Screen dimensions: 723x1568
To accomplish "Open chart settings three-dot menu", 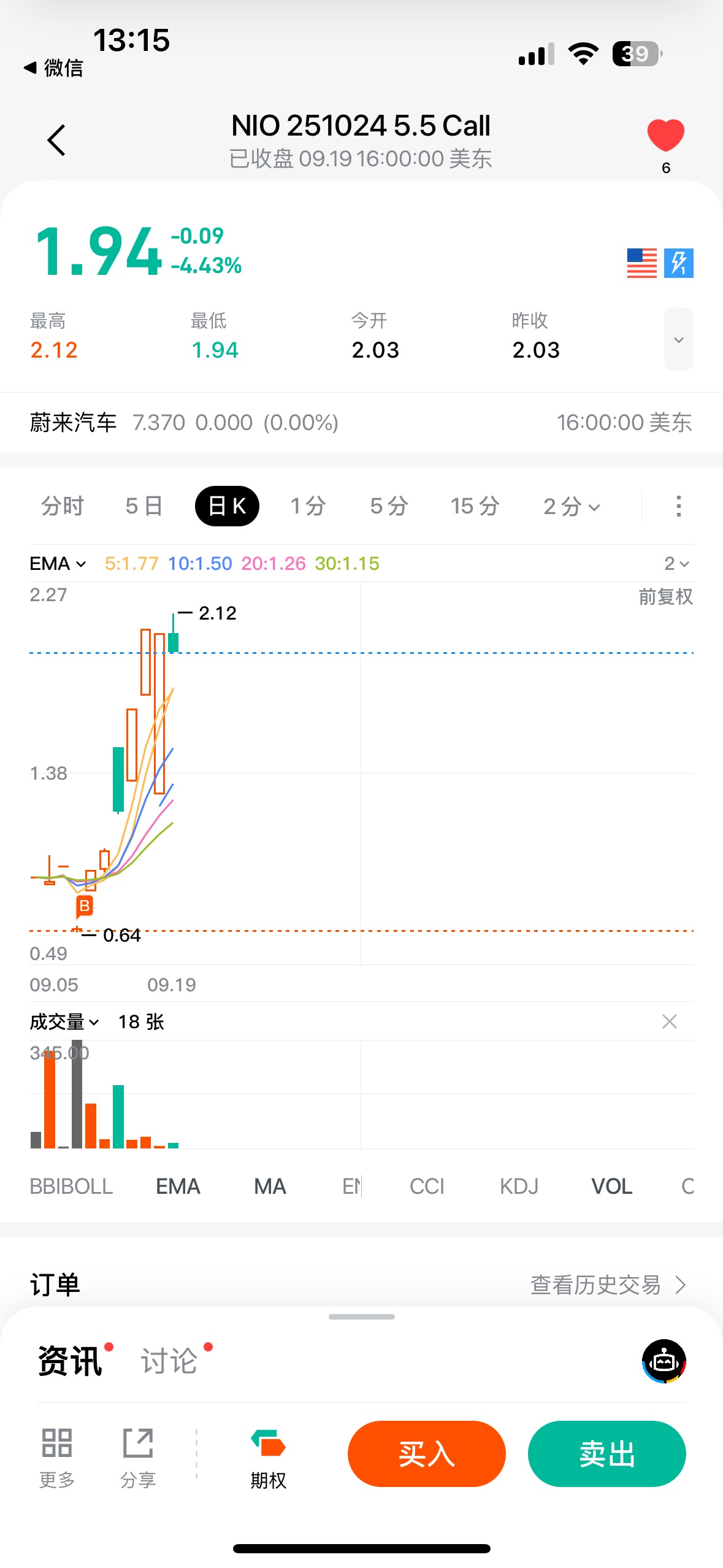I will pos(678,506).
